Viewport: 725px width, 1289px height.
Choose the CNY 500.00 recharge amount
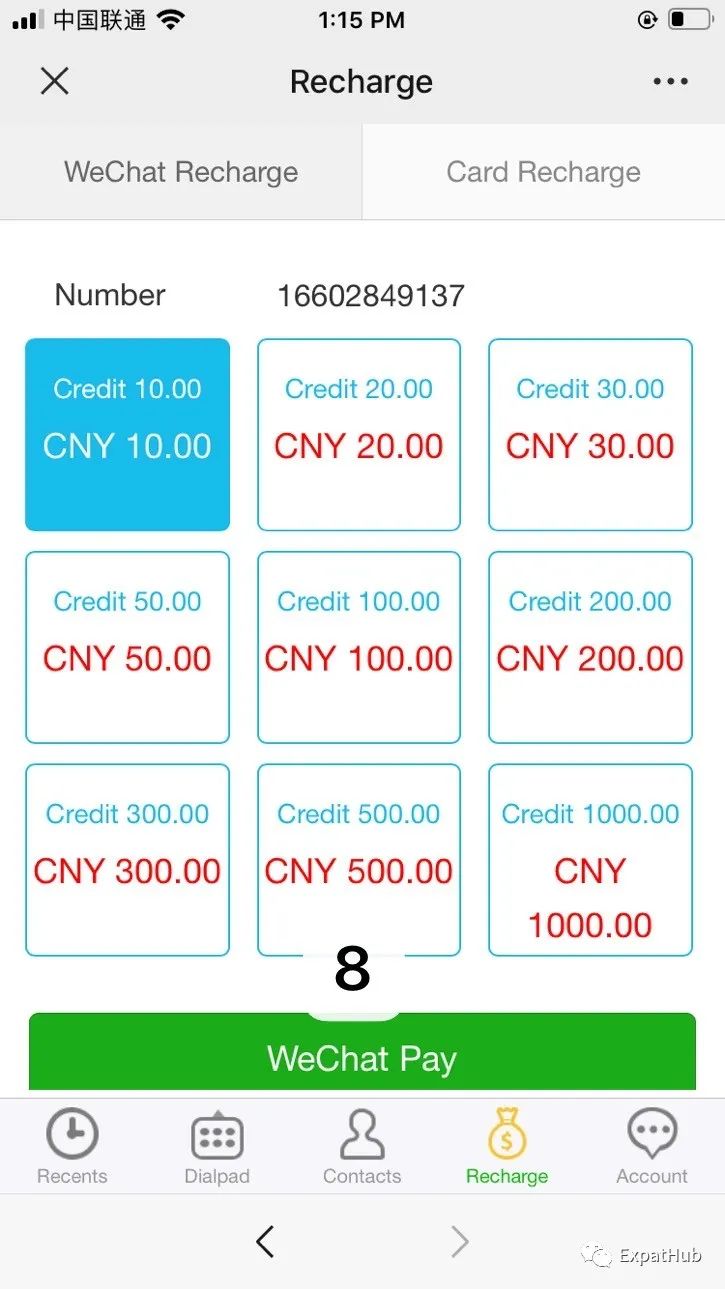[359, 860]
